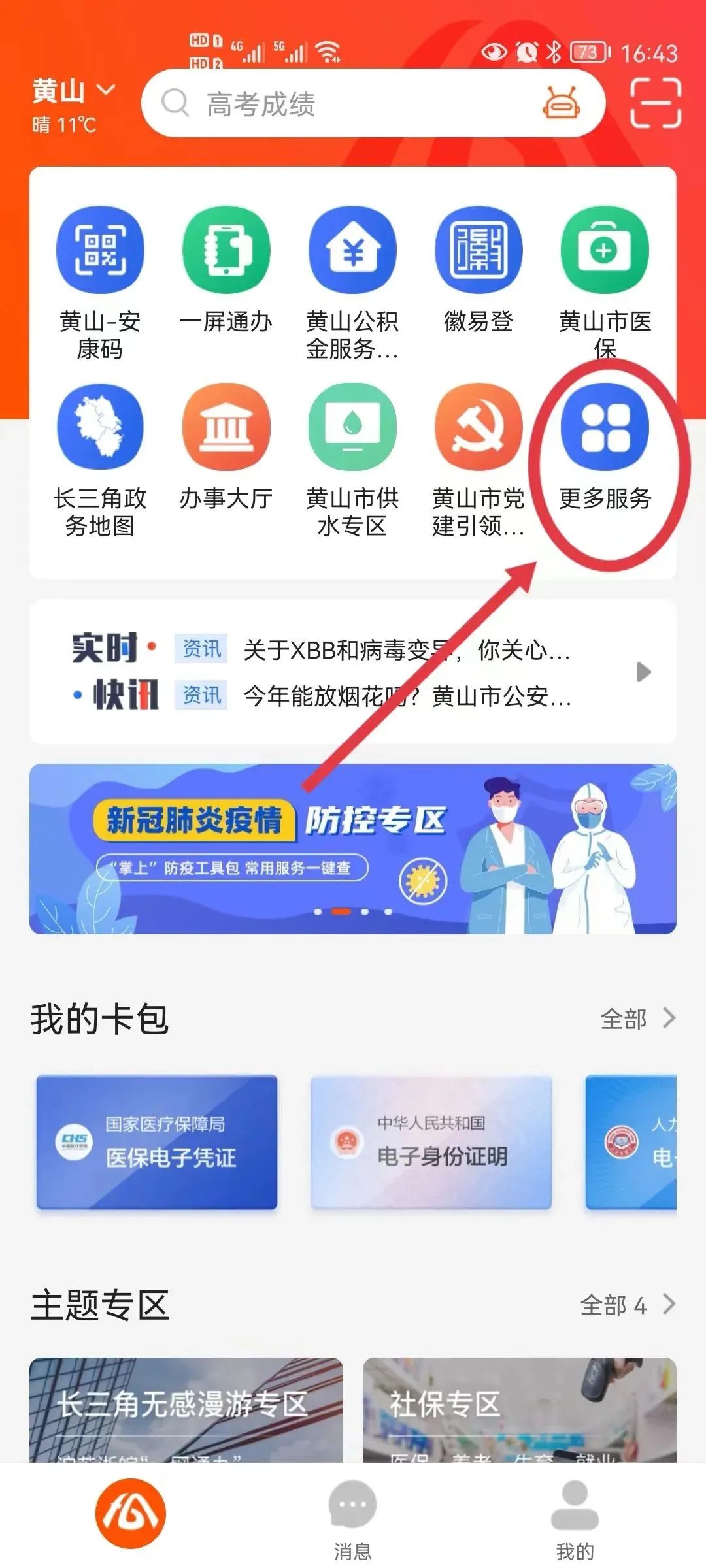Switch to the 我的 tab
The height and width of the screenshot is (1568, 706).
[575, 1517]
